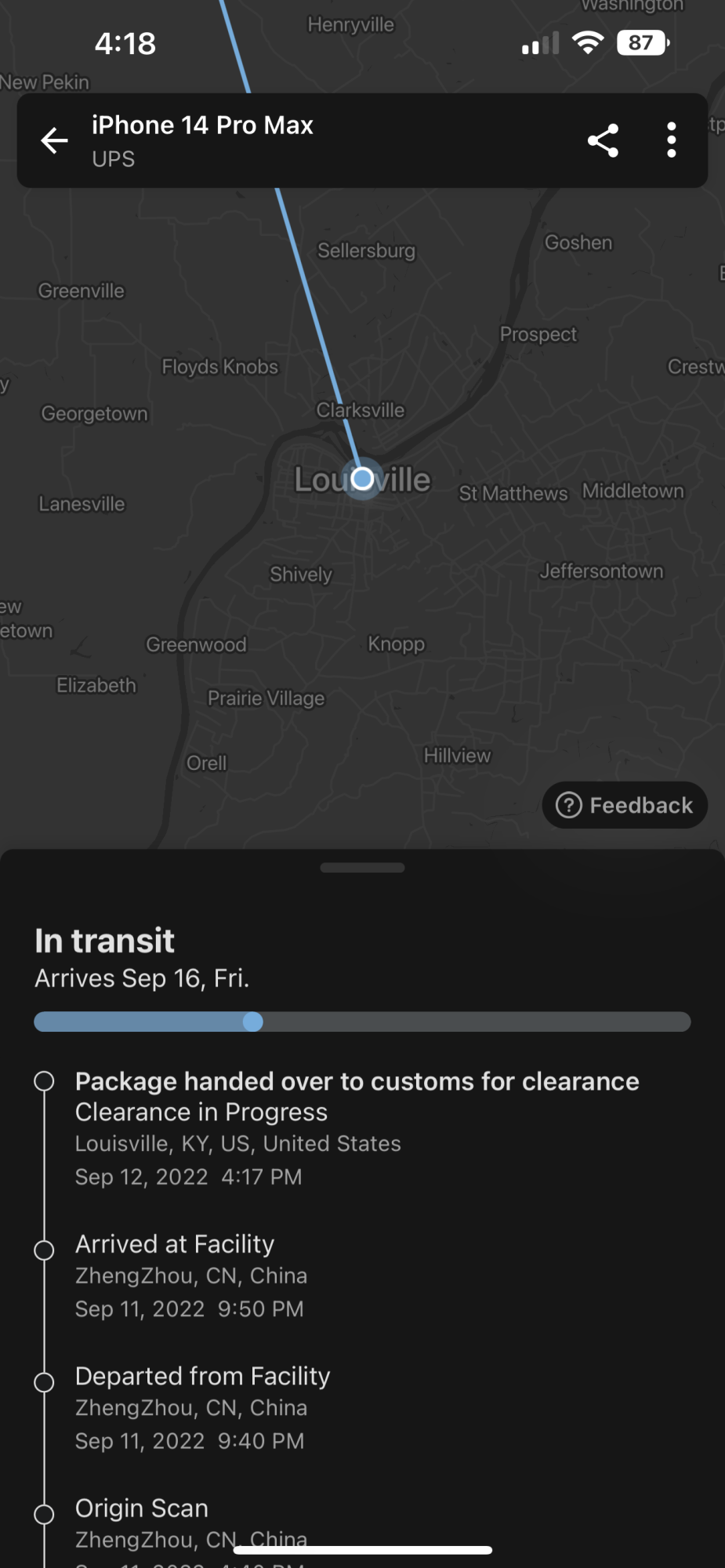
Task: Open the Feedback button on the map
Action: [625, 805]
